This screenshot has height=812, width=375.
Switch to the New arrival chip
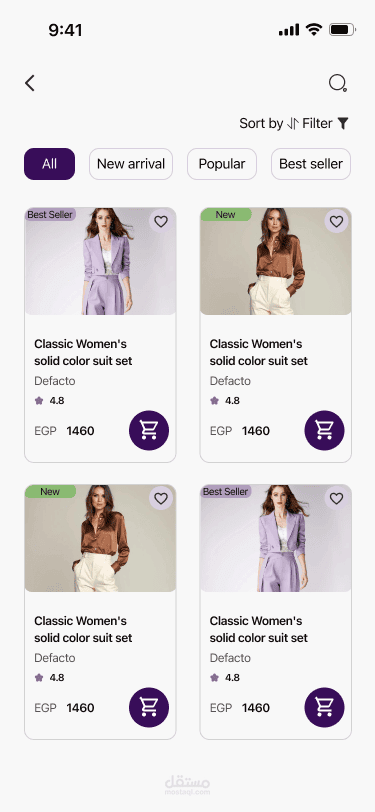pos(131,164)
